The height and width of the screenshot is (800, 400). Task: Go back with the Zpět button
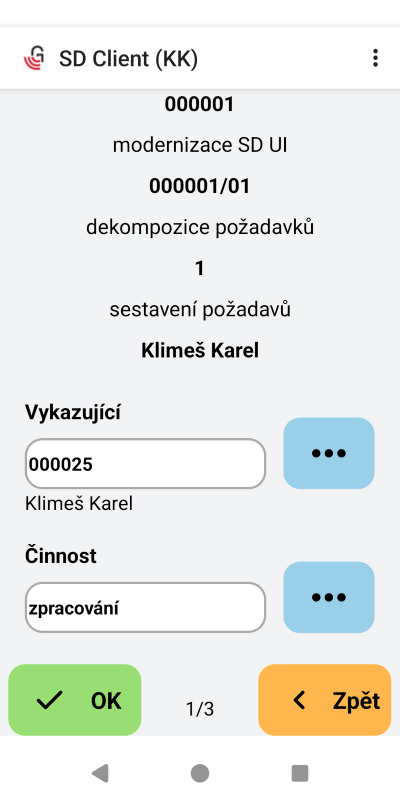pyautogui.click(x=325, y=700)
